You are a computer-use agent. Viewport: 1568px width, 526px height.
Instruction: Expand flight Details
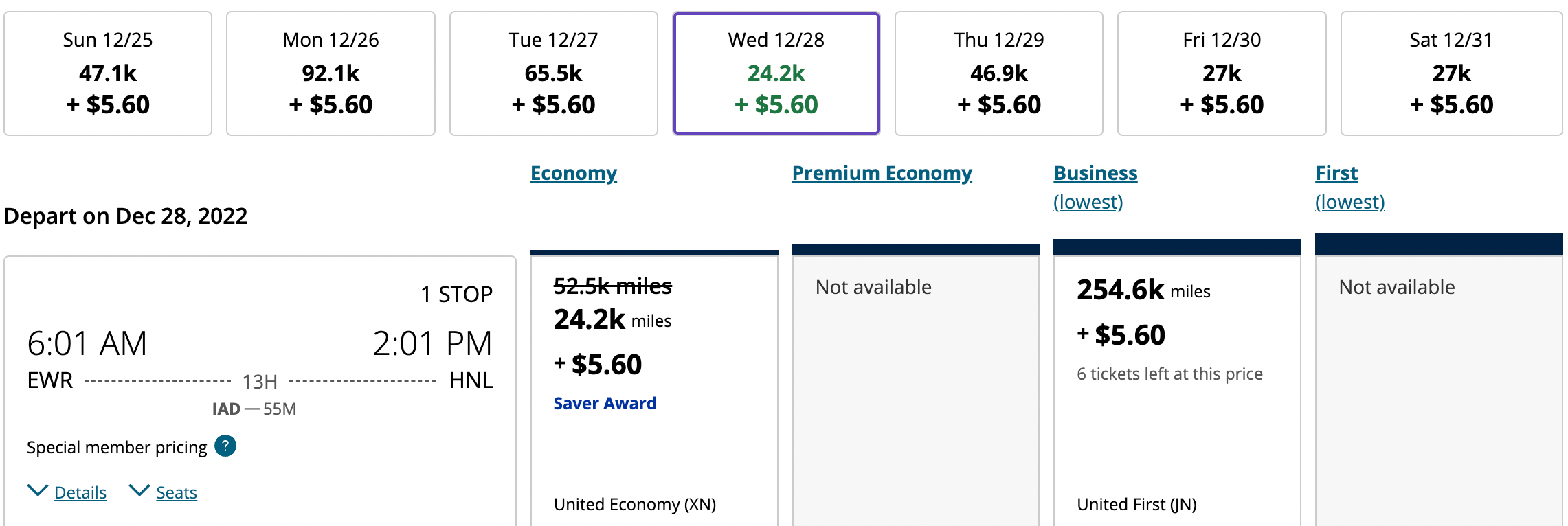coord(80,492)
